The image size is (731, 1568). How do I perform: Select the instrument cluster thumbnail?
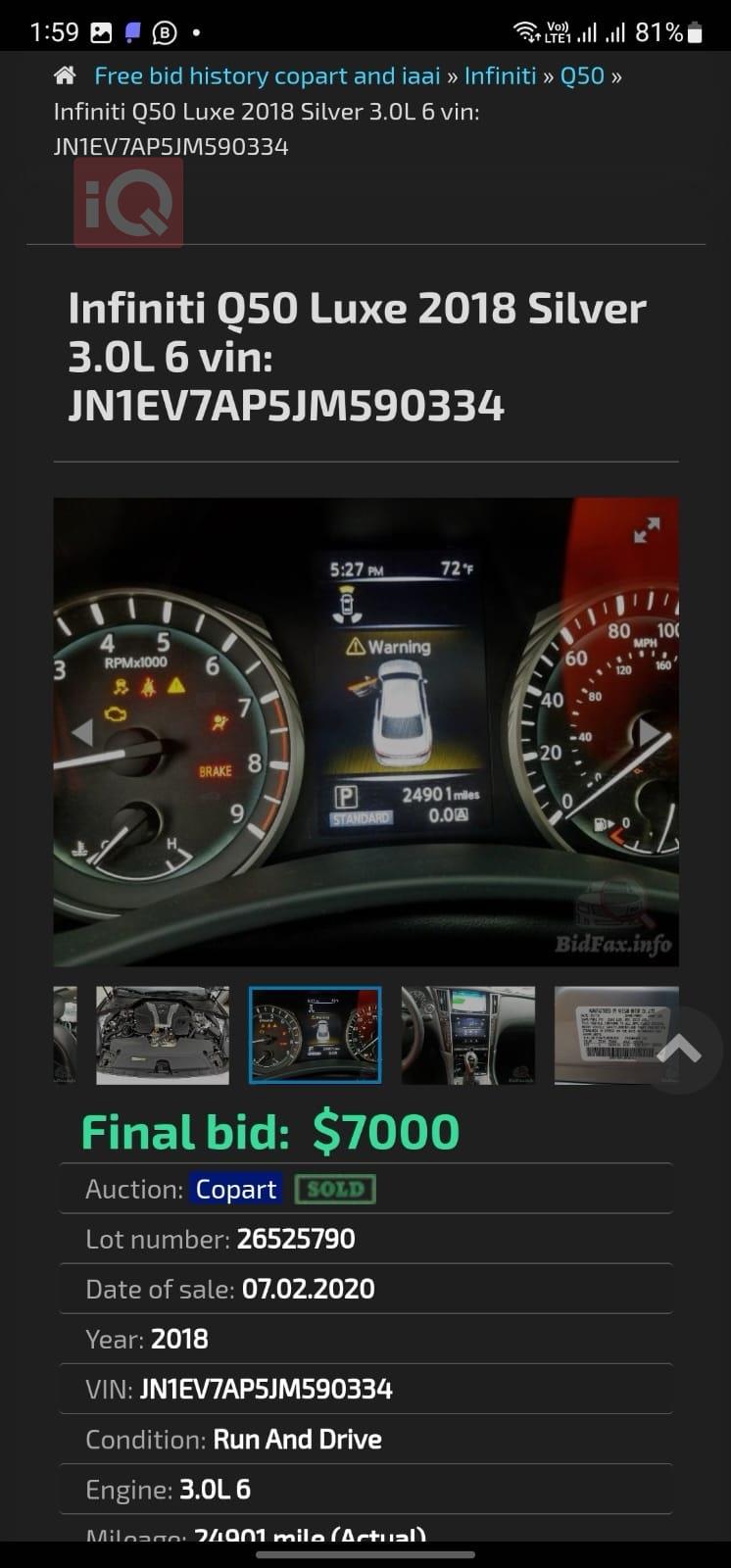pos(315,1035)
